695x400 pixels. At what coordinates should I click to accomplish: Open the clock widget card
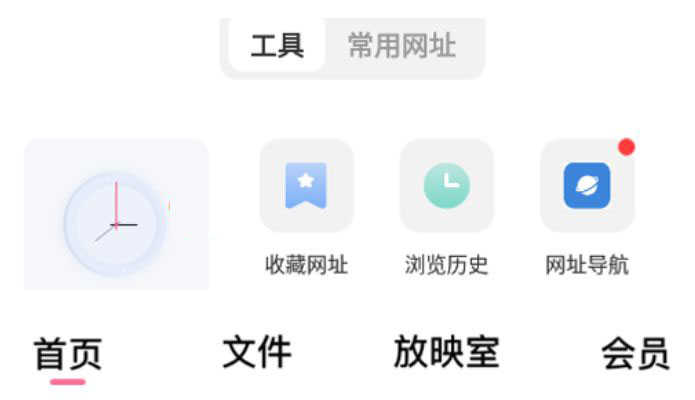pyautogui.click(x=116, y=214)
